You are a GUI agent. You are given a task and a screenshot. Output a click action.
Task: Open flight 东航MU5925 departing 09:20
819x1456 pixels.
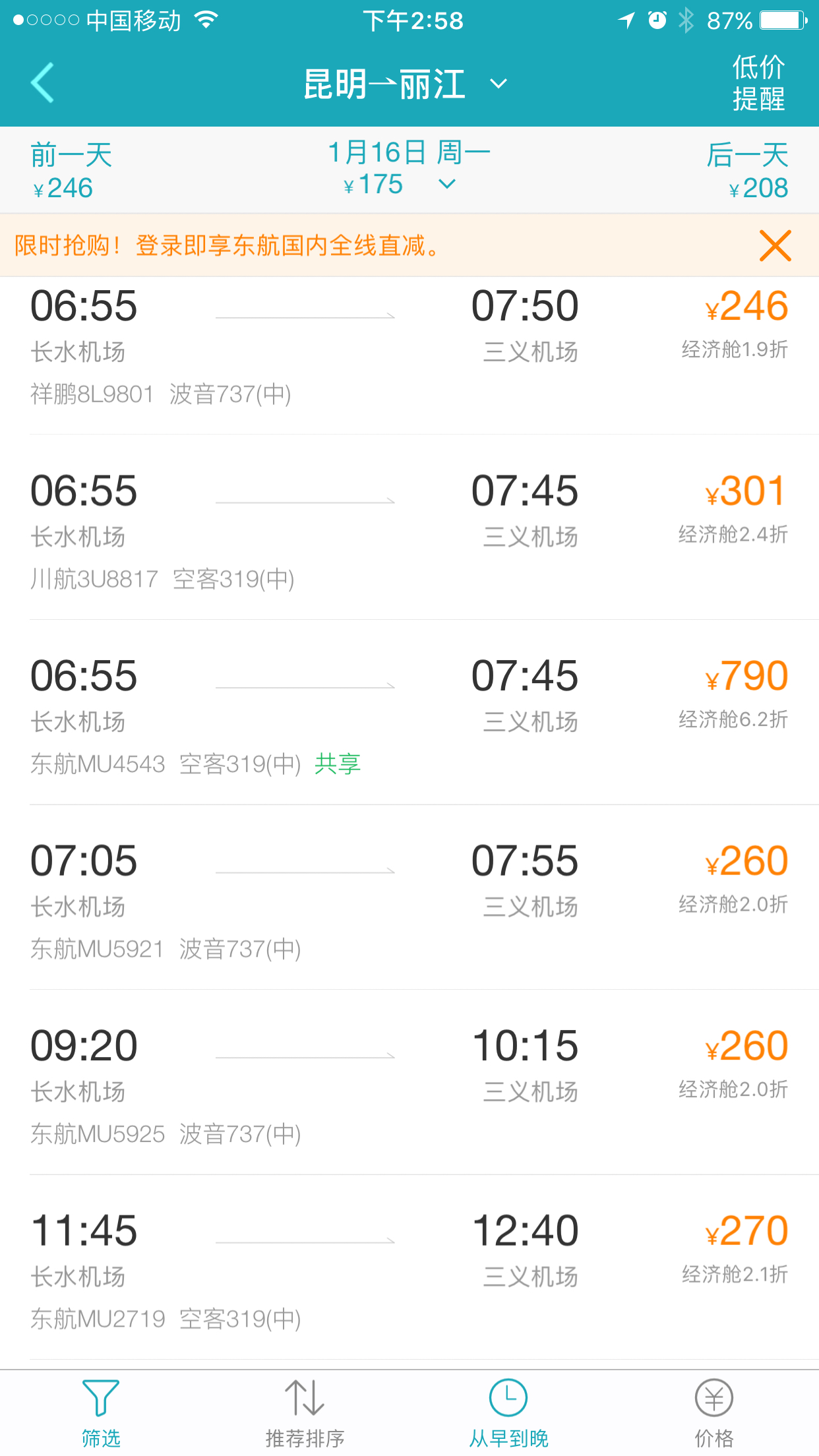tap(409, 1088)
